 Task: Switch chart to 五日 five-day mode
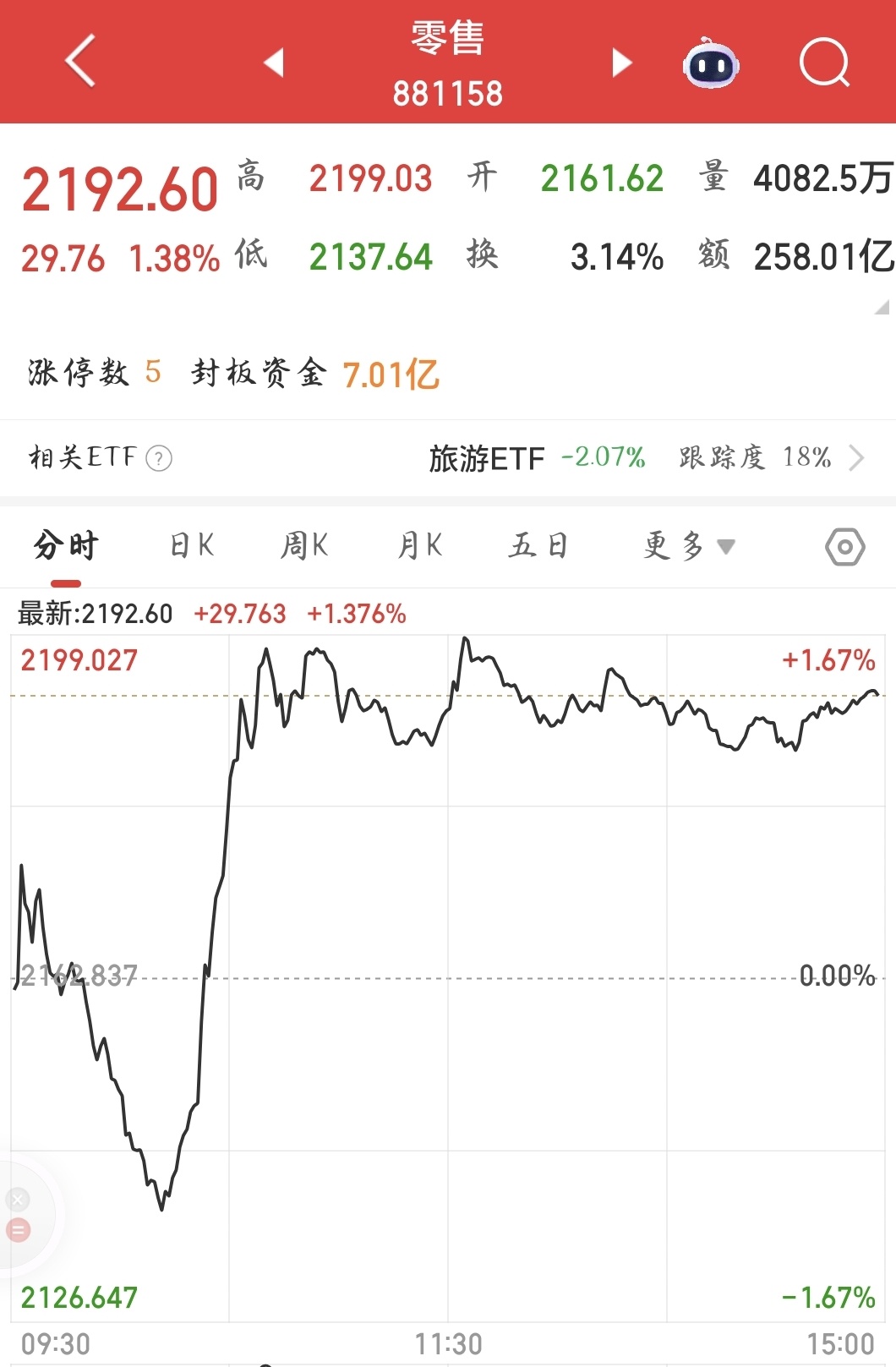click(x=538, y=546)
